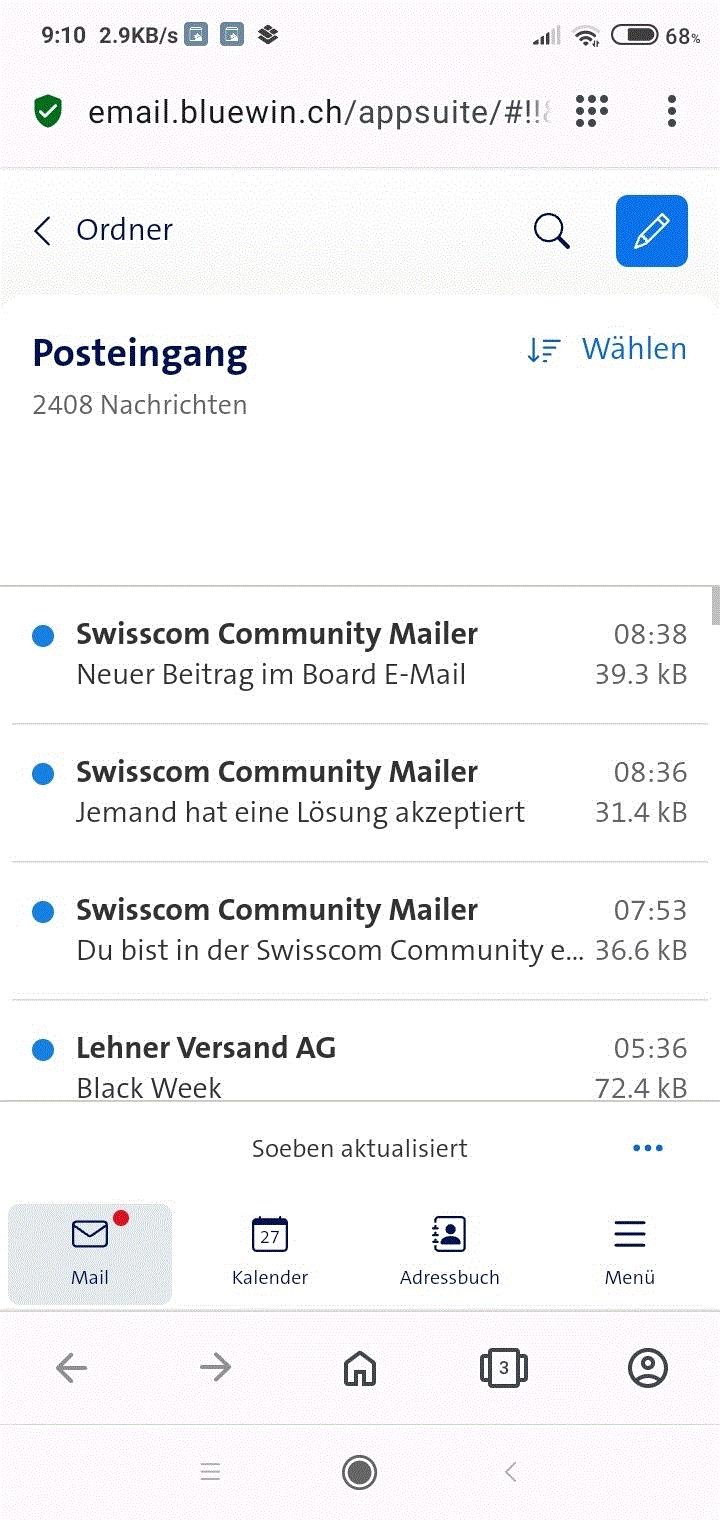Toggle read status of the 08:38 Swisscom email

tap(42, 634)
